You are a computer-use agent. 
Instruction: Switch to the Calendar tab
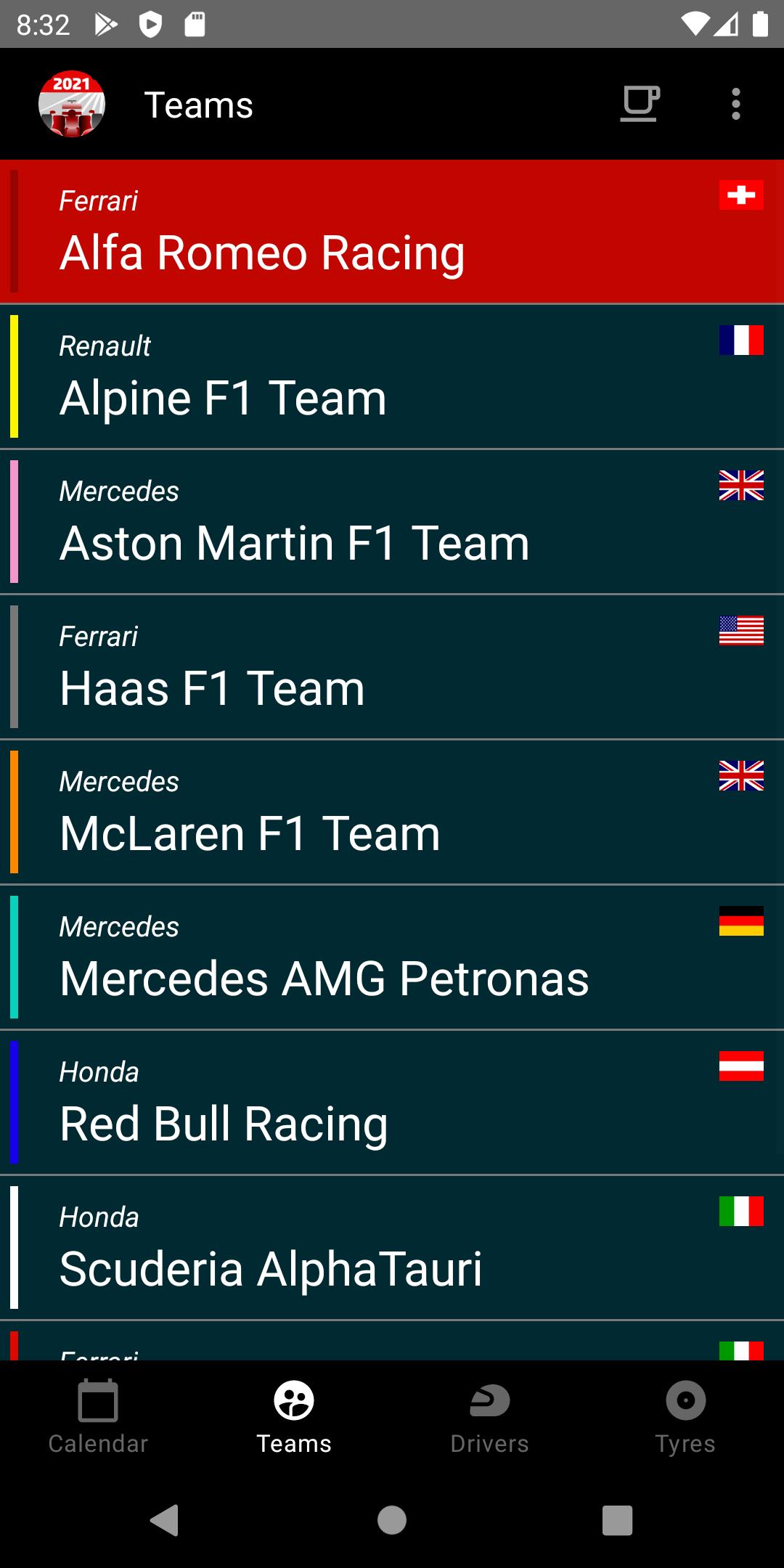(98, 1417)
